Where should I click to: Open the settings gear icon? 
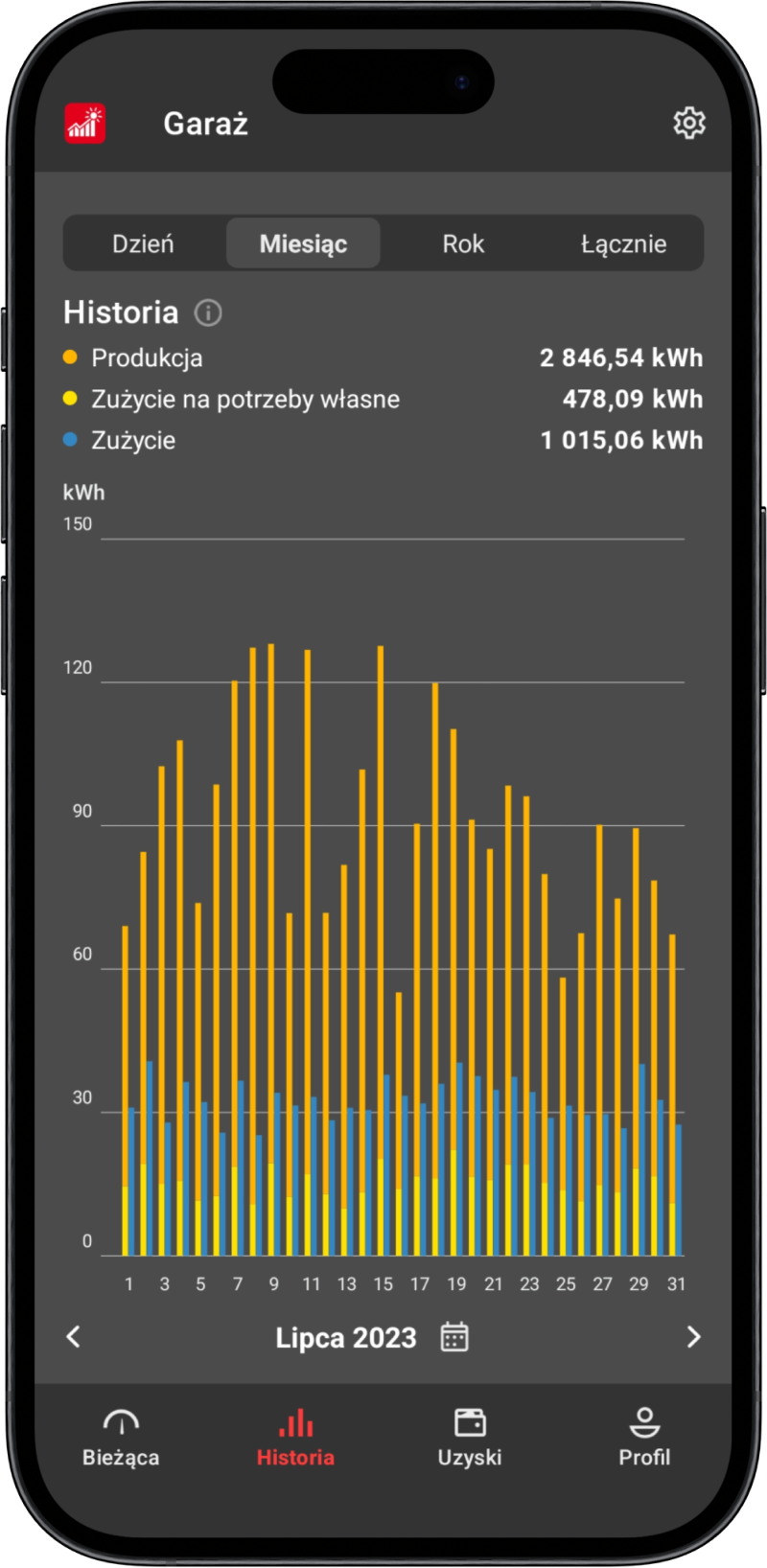click(x=688, y=124)
